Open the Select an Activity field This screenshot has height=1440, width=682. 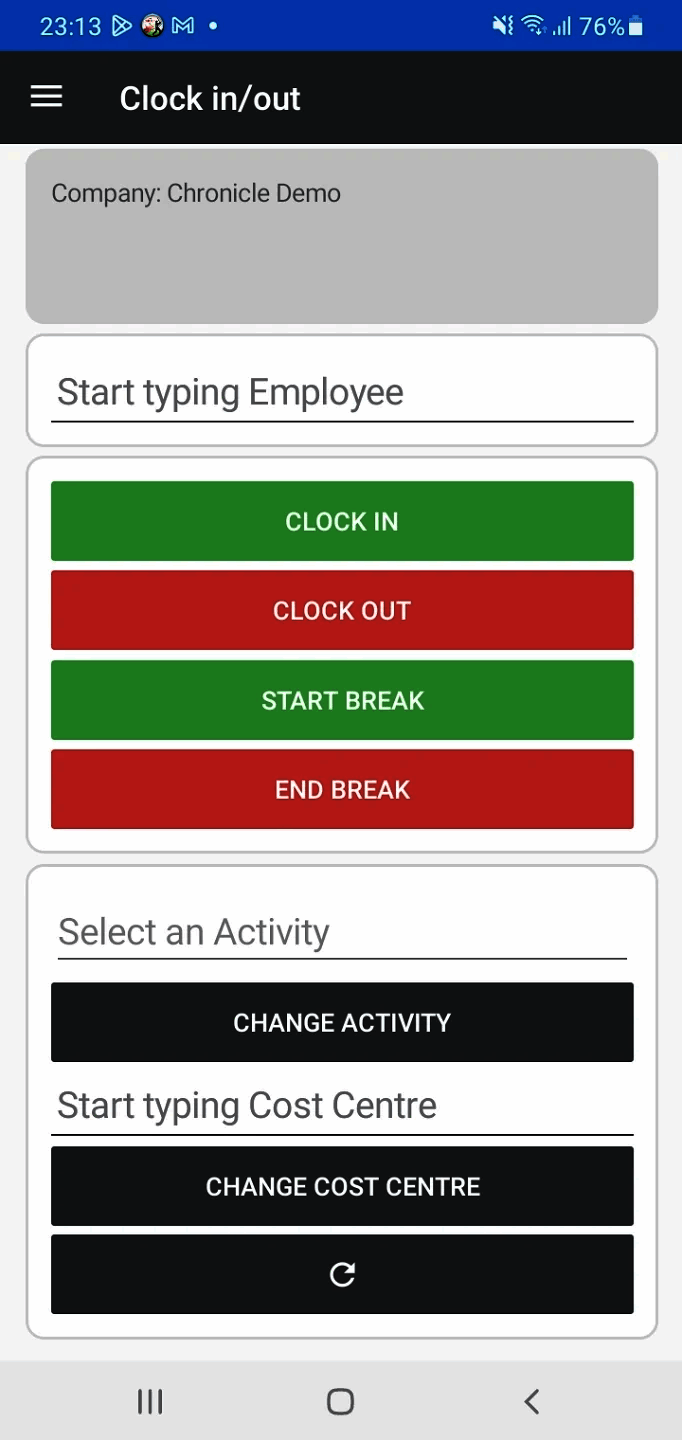[x=341, y=932]
